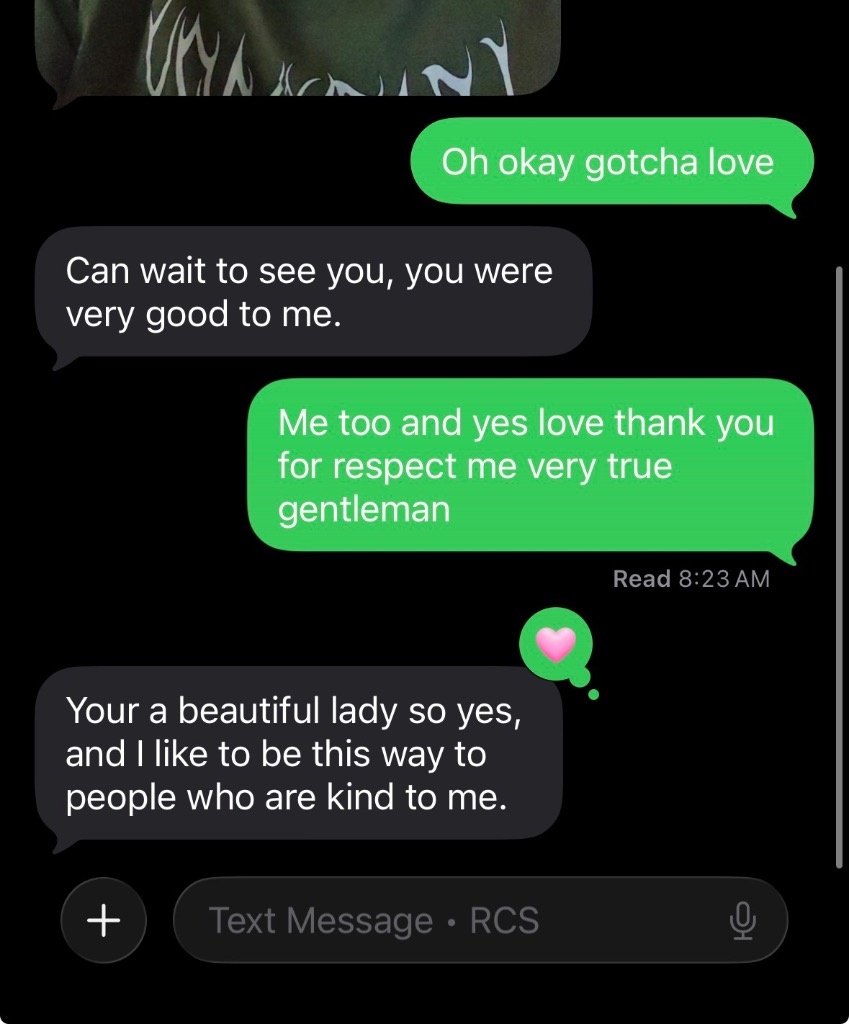The width and height of the screenshot is (849, 1024).
Task: Start dictating with the microphone icon
Action: [741, 920]
